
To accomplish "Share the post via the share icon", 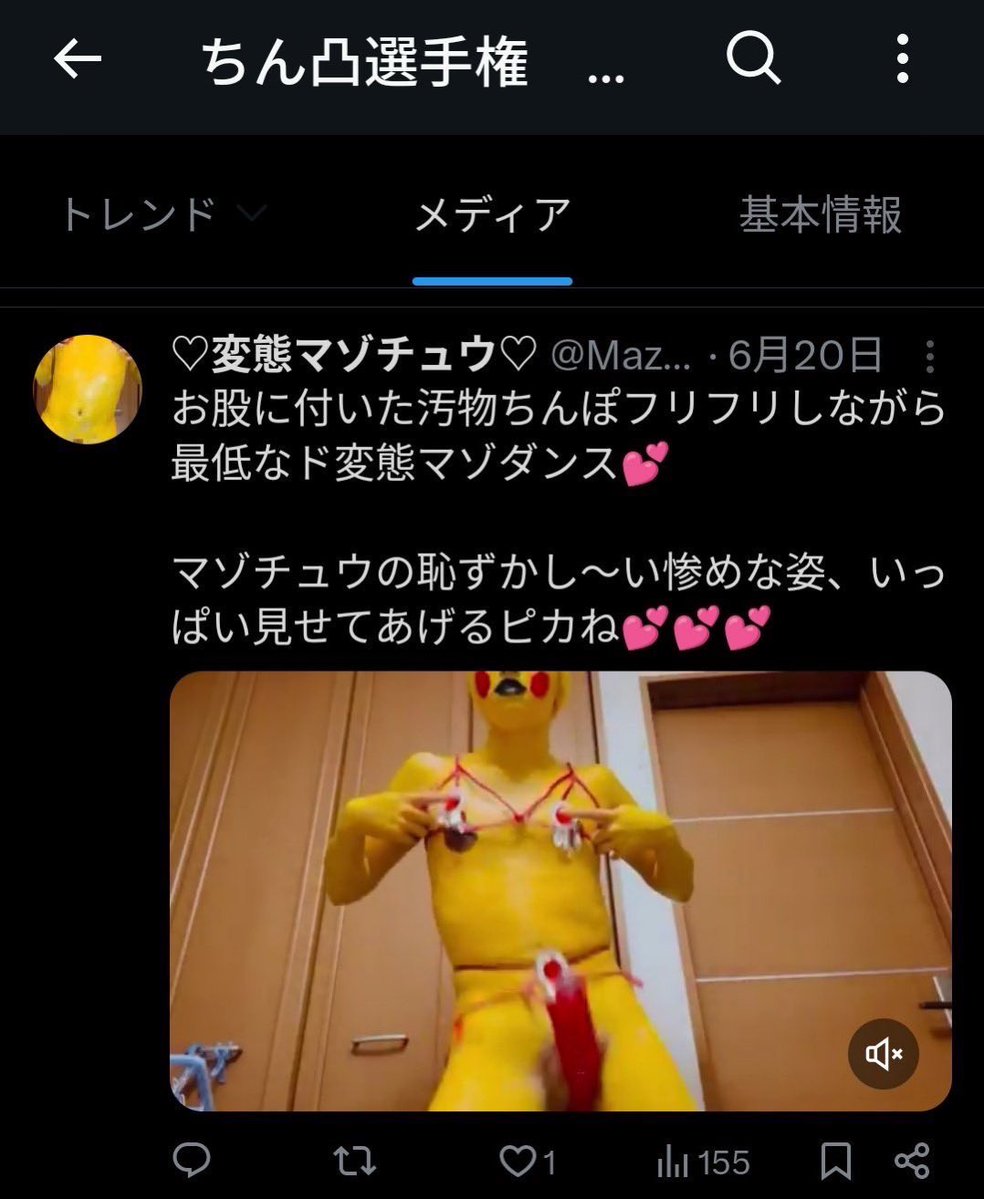I will (912, 1161).
